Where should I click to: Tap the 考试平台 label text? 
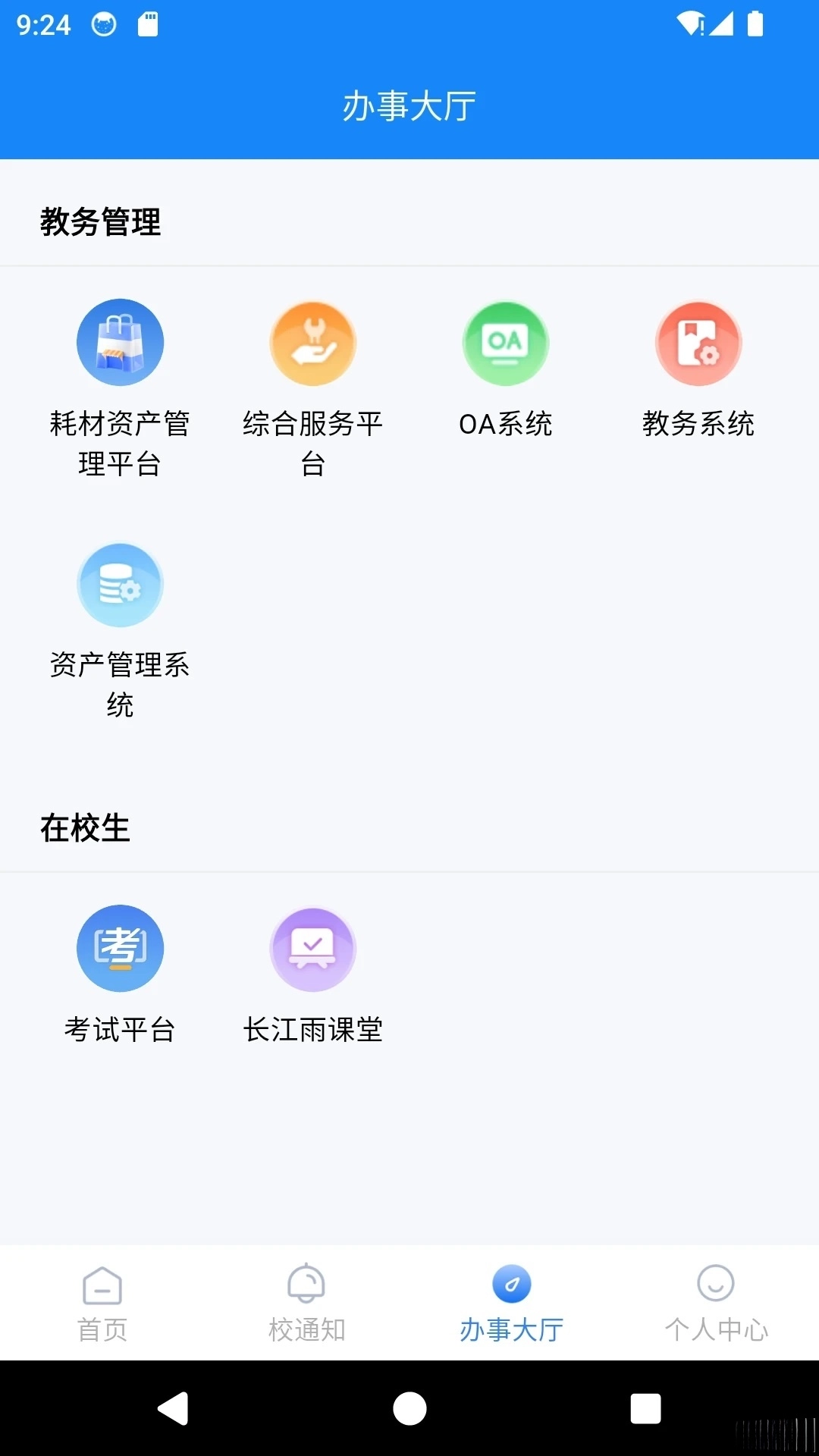click(120, 1029)
